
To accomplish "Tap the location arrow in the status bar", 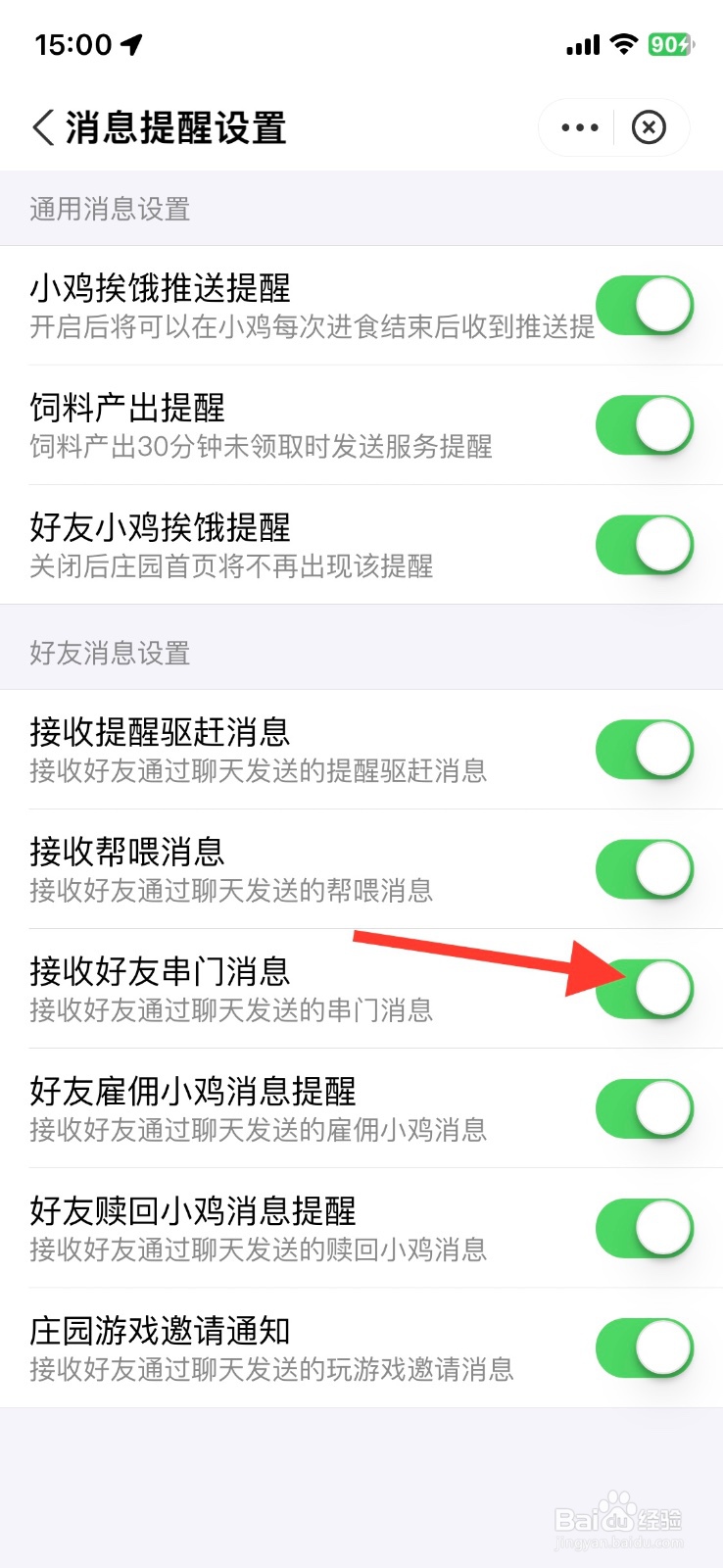I will (132, 43).
